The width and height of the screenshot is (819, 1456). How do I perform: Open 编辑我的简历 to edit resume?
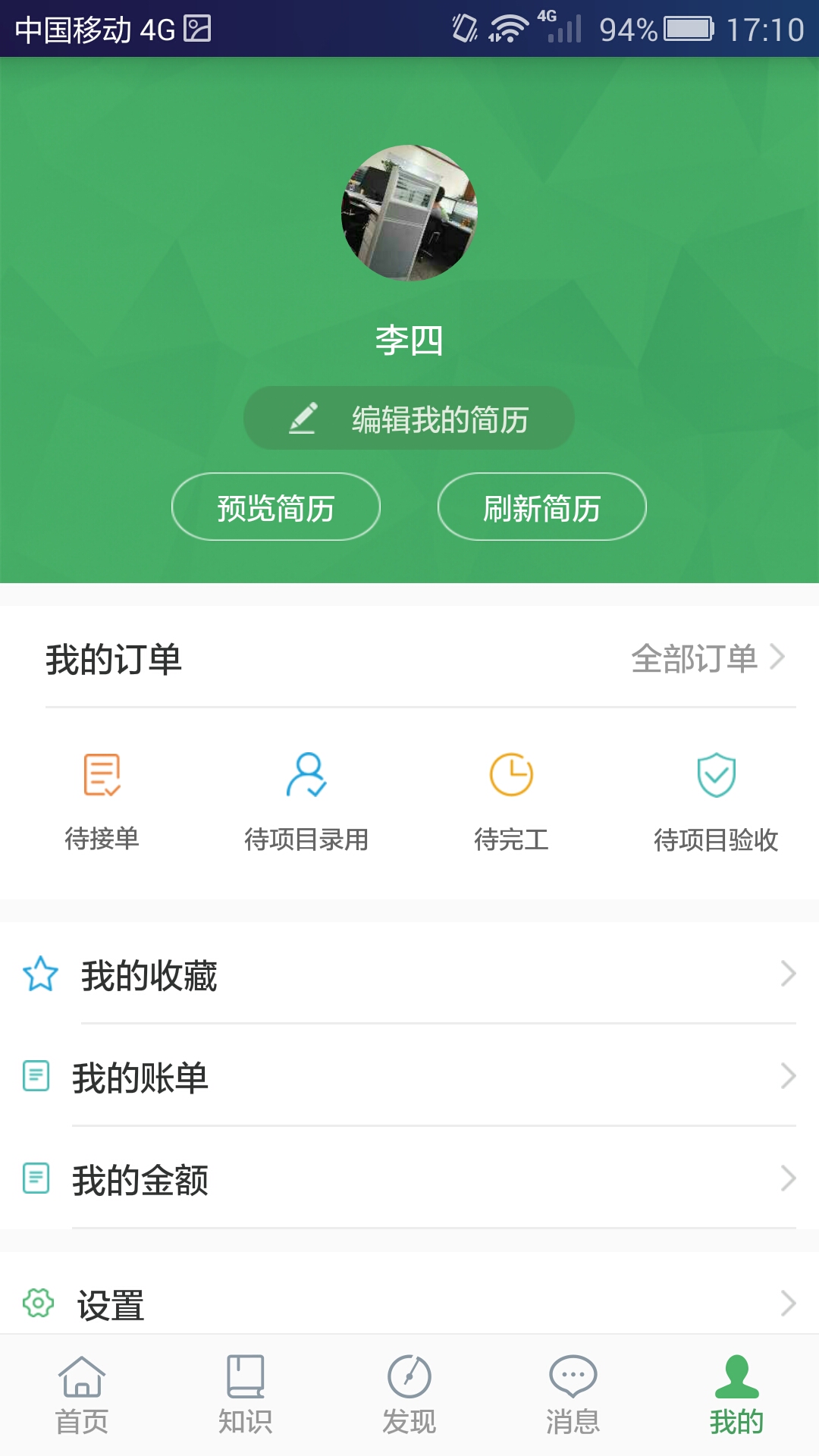click(x=409, y=419)
